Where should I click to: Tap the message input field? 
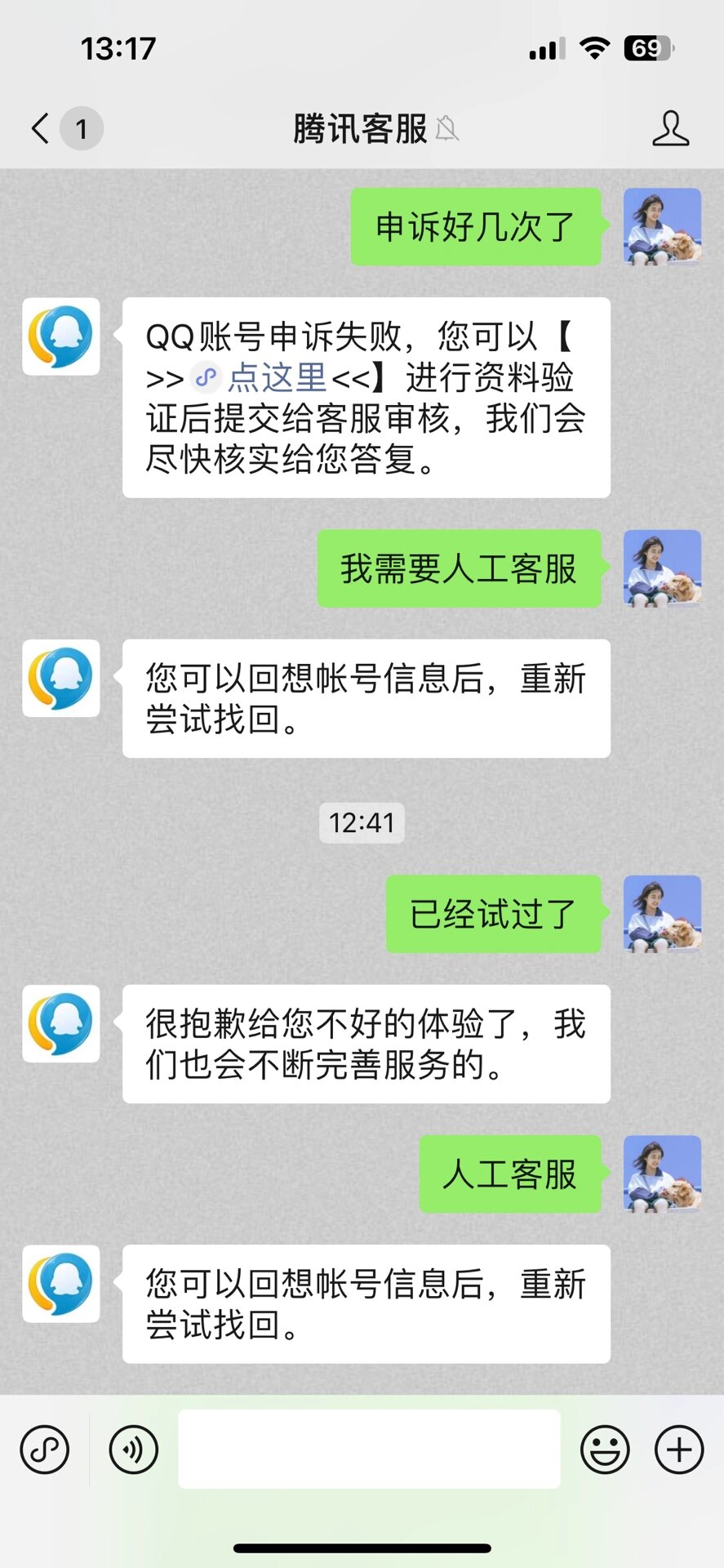coord(369,1450)
